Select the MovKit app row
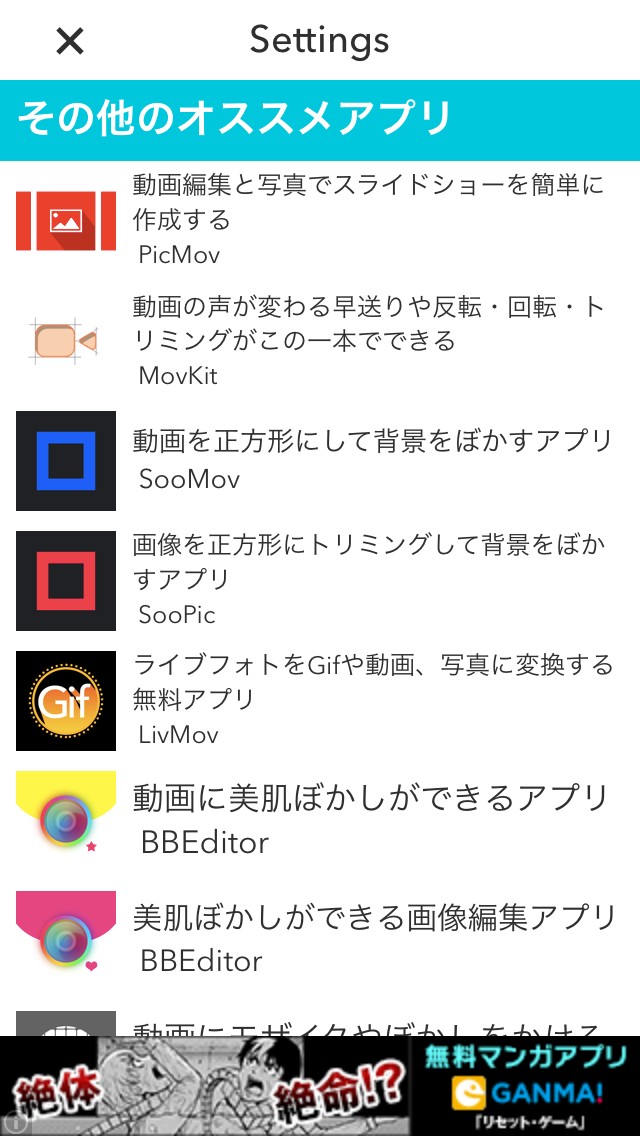The height and width of the screenshot is (1136, 640). tap(320, 341)
